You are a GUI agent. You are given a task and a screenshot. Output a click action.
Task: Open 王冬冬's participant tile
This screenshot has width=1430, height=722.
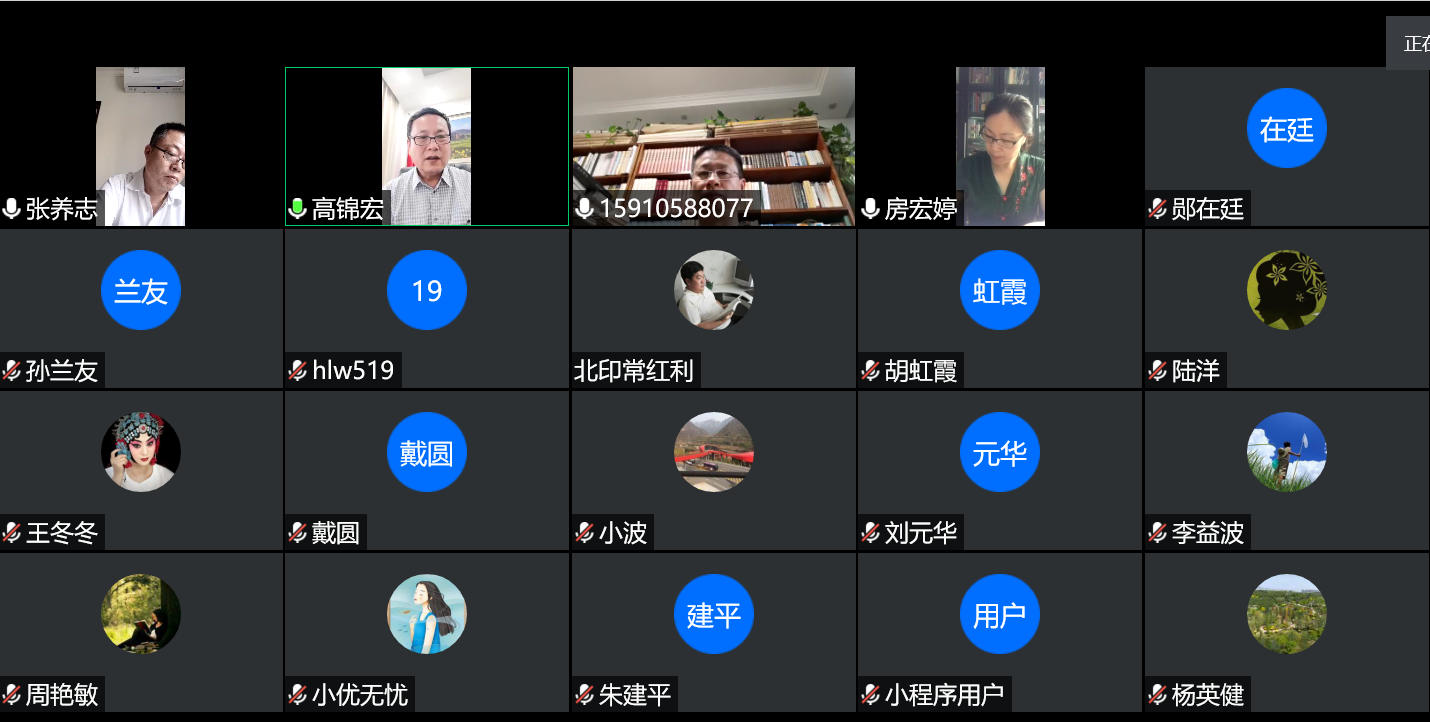point(141,470)
